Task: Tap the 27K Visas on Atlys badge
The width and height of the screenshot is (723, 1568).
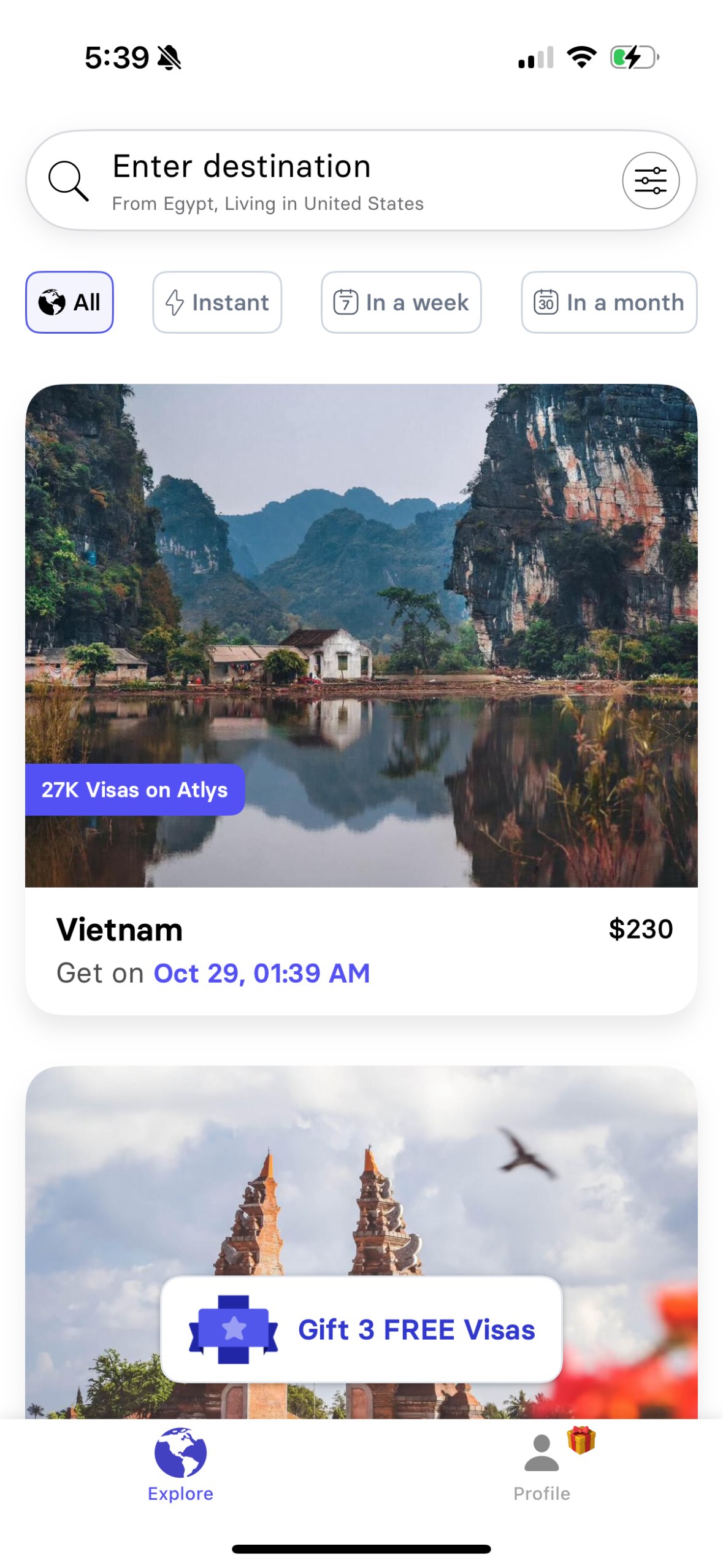Action: pos(134,790)
